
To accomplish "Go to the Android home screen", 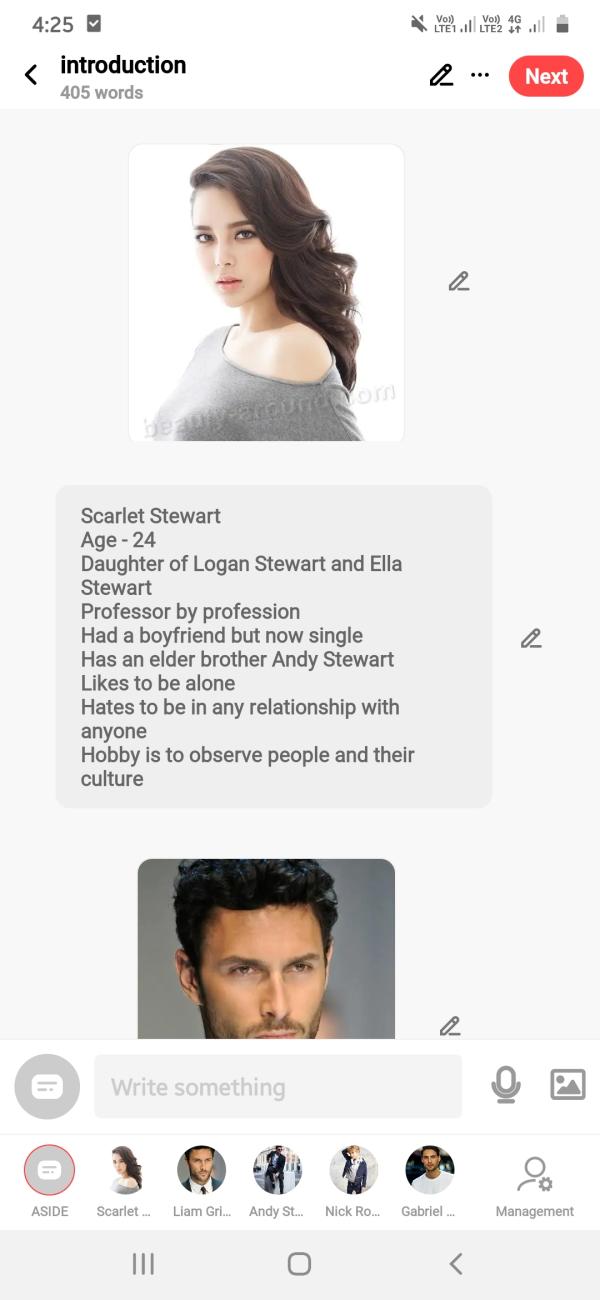I will tap(299, 1264).
